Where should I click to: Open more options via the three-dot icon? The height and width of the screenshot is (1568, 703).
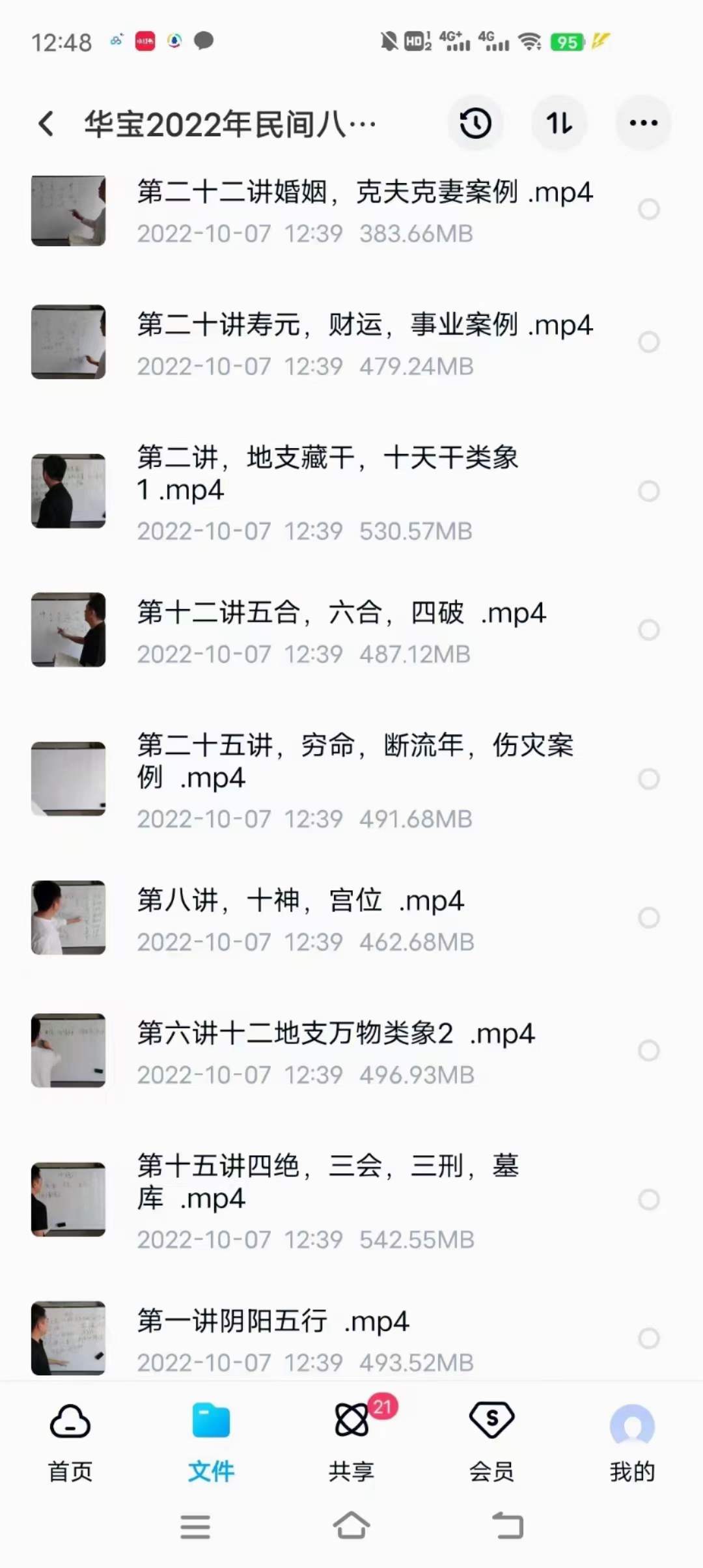tap(642, 124)
